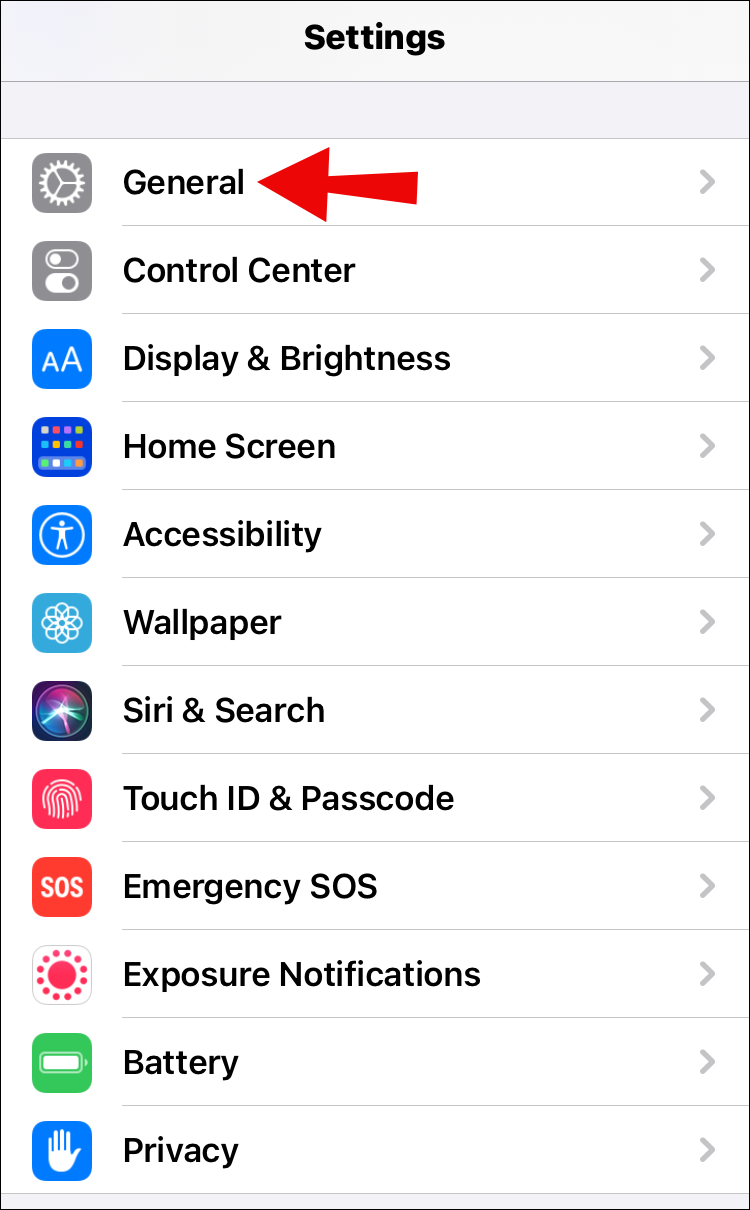The width and height of the screenshot is (750, 1210).
Task: Select the Home Screen row
Action: tap(229, 446)
